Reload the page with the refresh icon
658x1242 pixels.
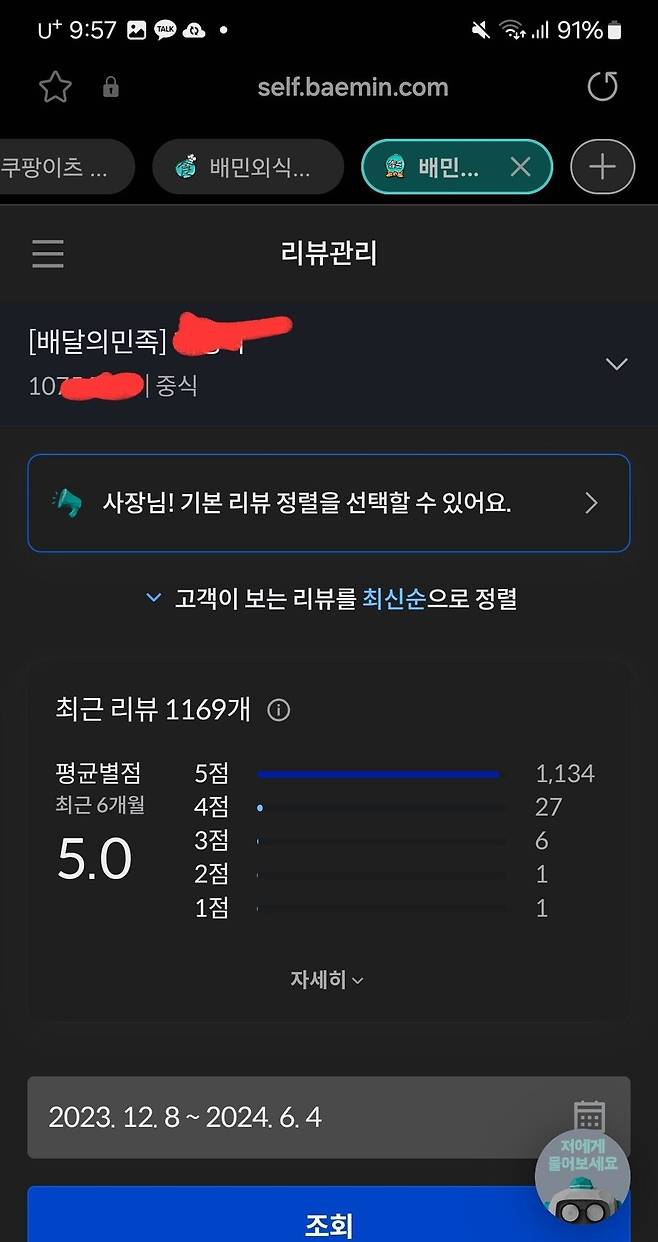(602, 87)
